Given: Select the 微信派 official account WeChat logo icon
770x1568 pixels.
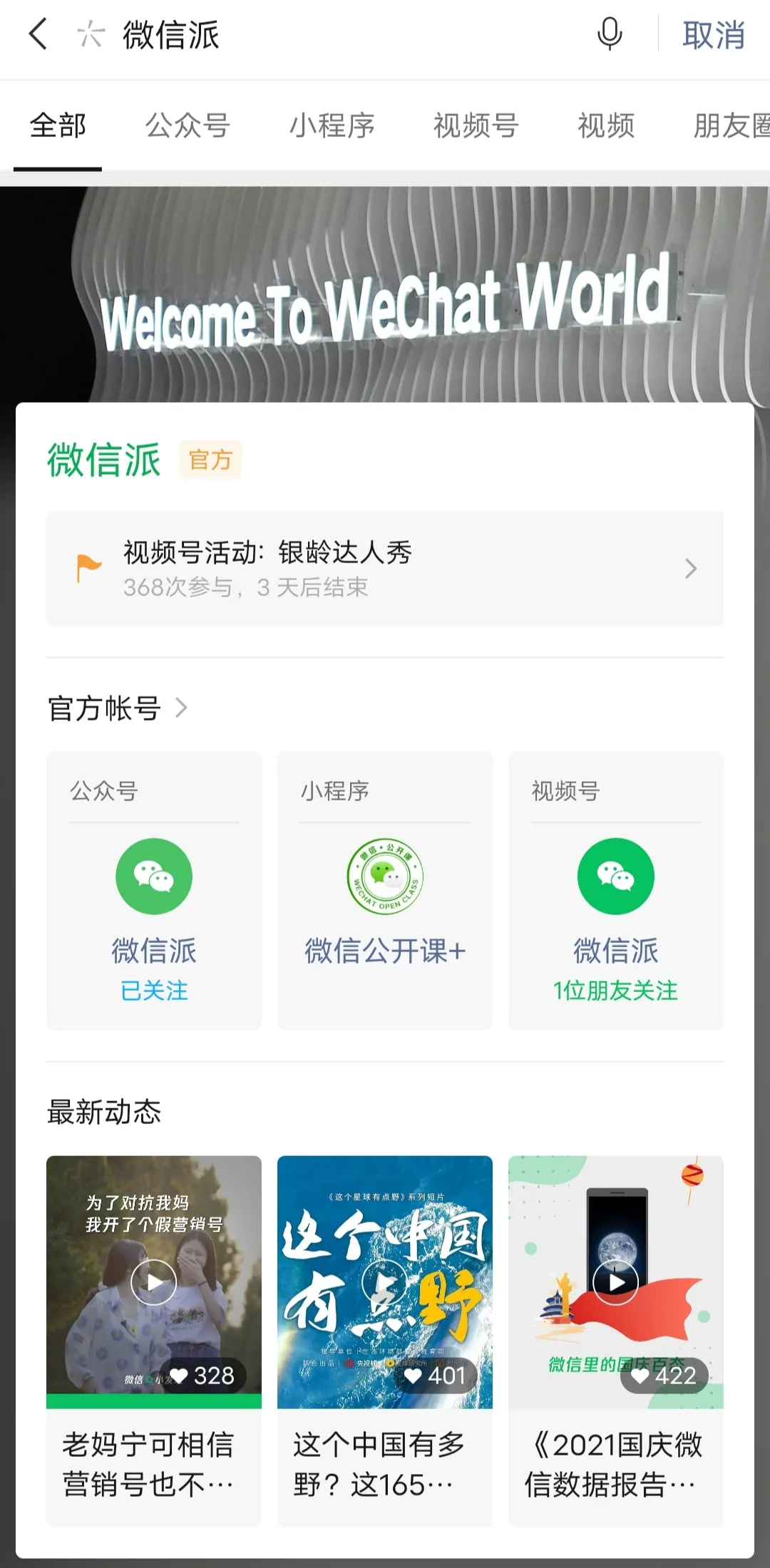Looking at the screenshot, I should [153, 875].
